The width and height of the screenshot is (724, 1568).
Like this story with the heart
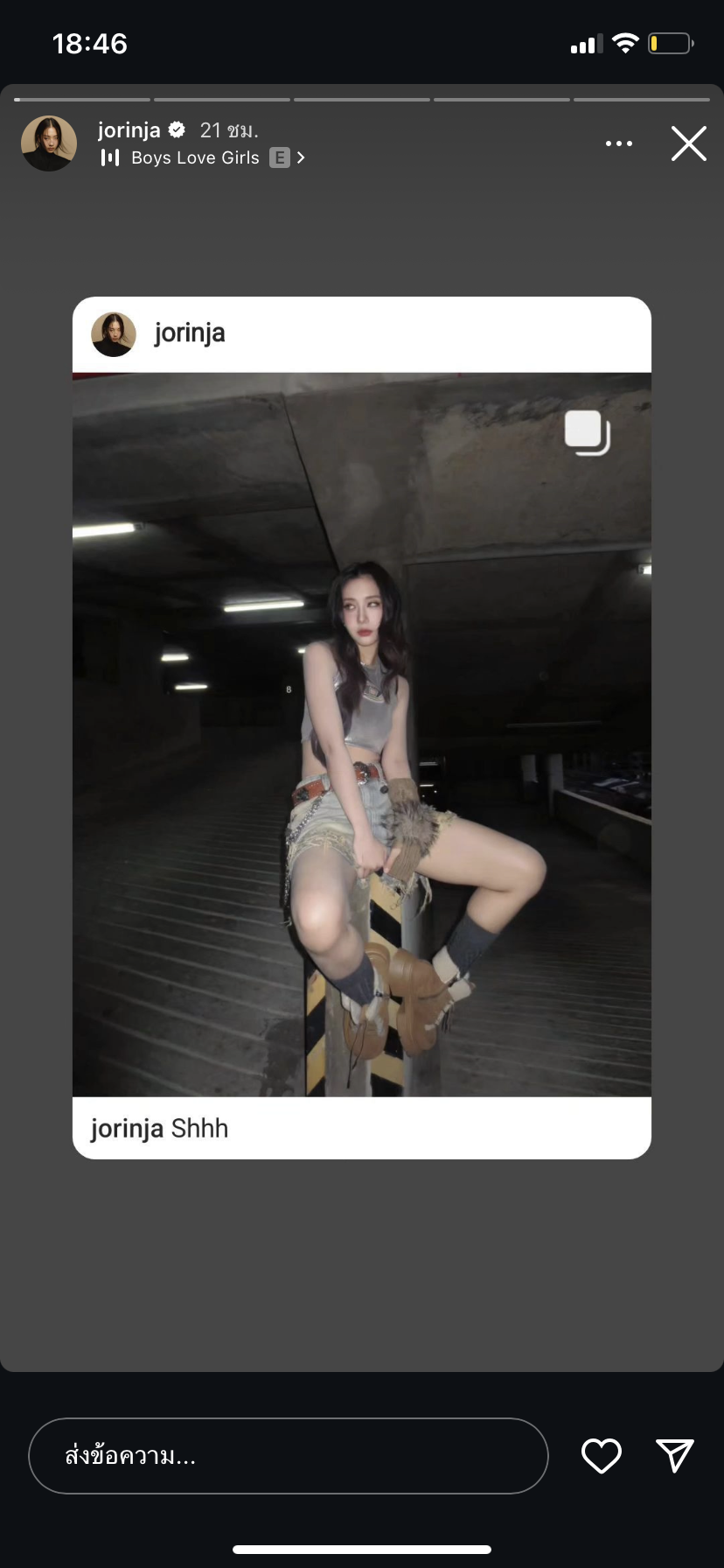point(602,1456)
